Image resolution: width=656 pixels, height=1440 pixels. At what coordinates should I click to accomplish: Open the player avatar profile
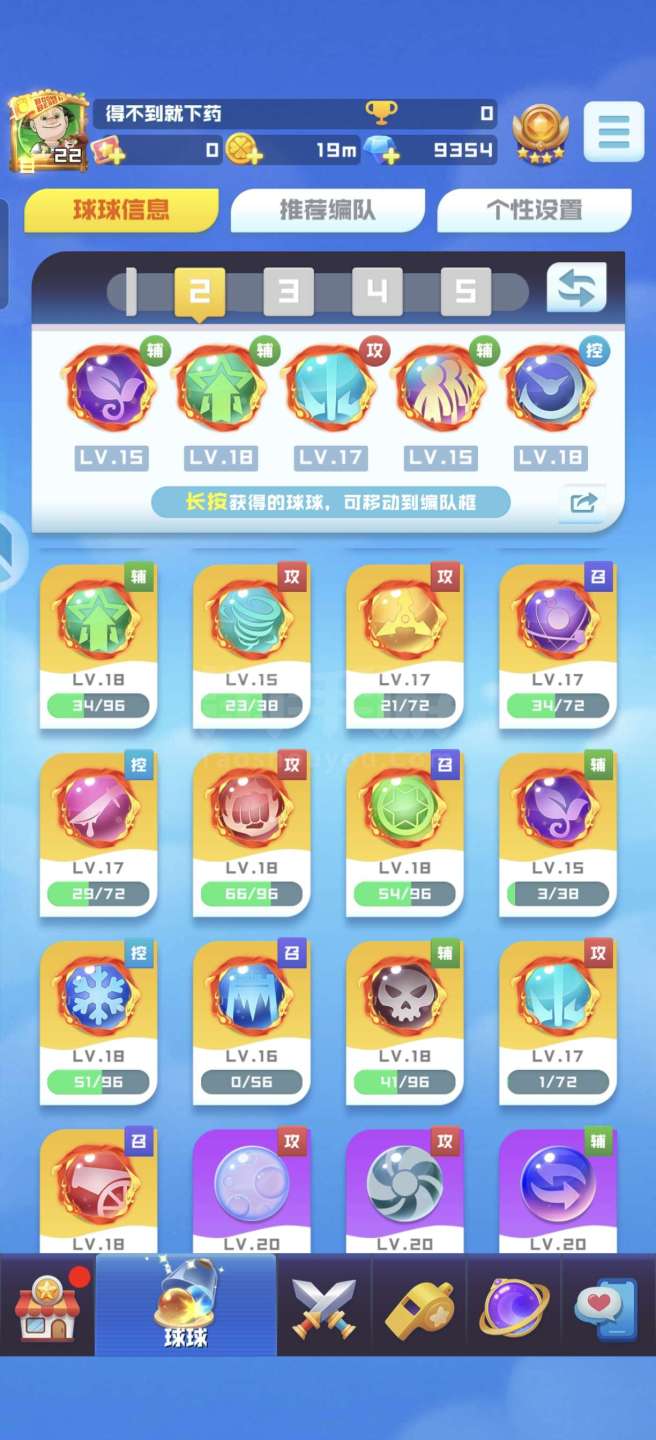tap(45, 133)
